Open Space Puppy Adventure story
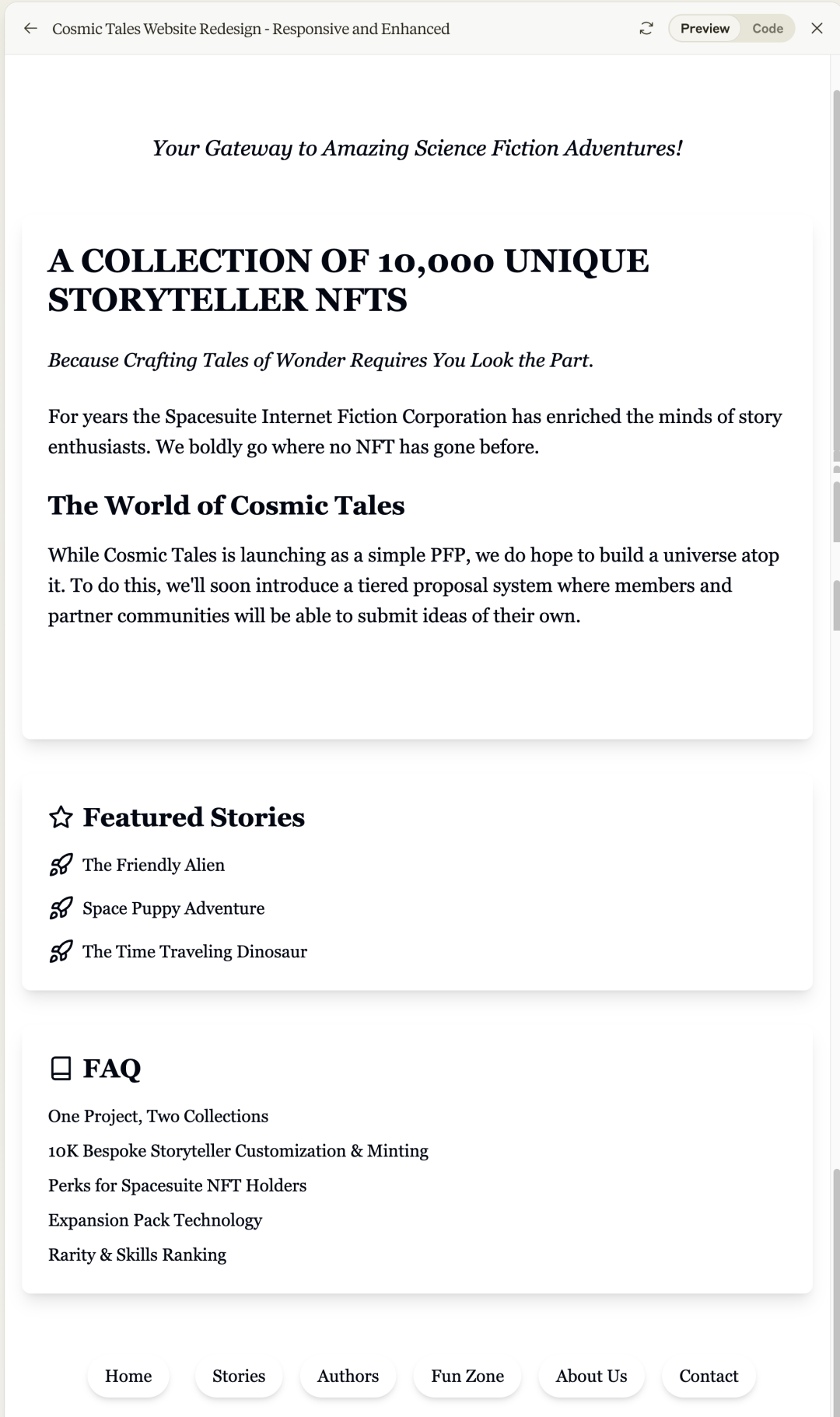Image resolution: width=840 pixels, height=1417 pixels. click(173, 908)
